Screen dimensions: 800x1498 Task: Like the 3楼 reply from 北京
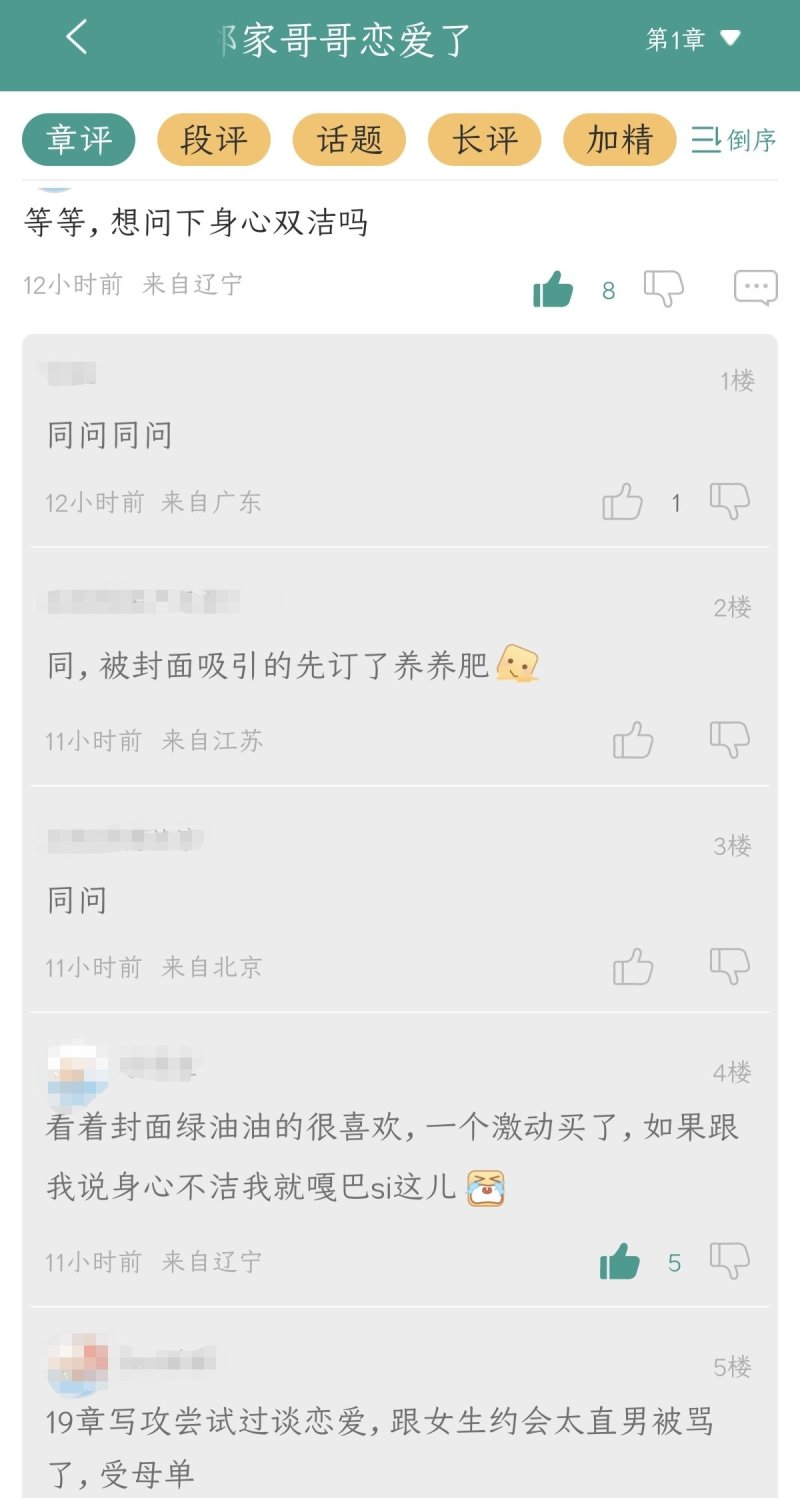coord(633,967)
